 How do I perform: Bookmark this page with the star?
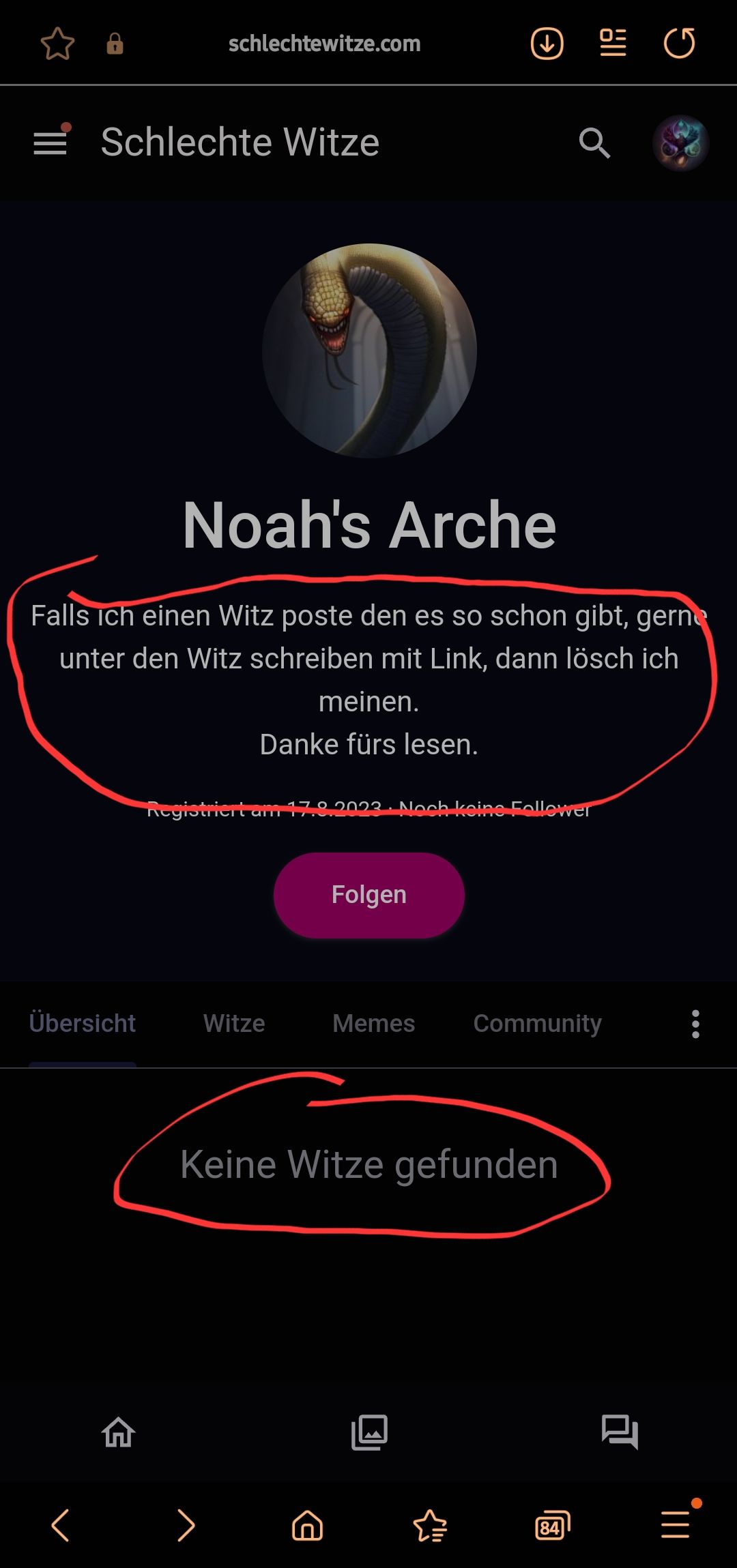[x=57, y=44]
